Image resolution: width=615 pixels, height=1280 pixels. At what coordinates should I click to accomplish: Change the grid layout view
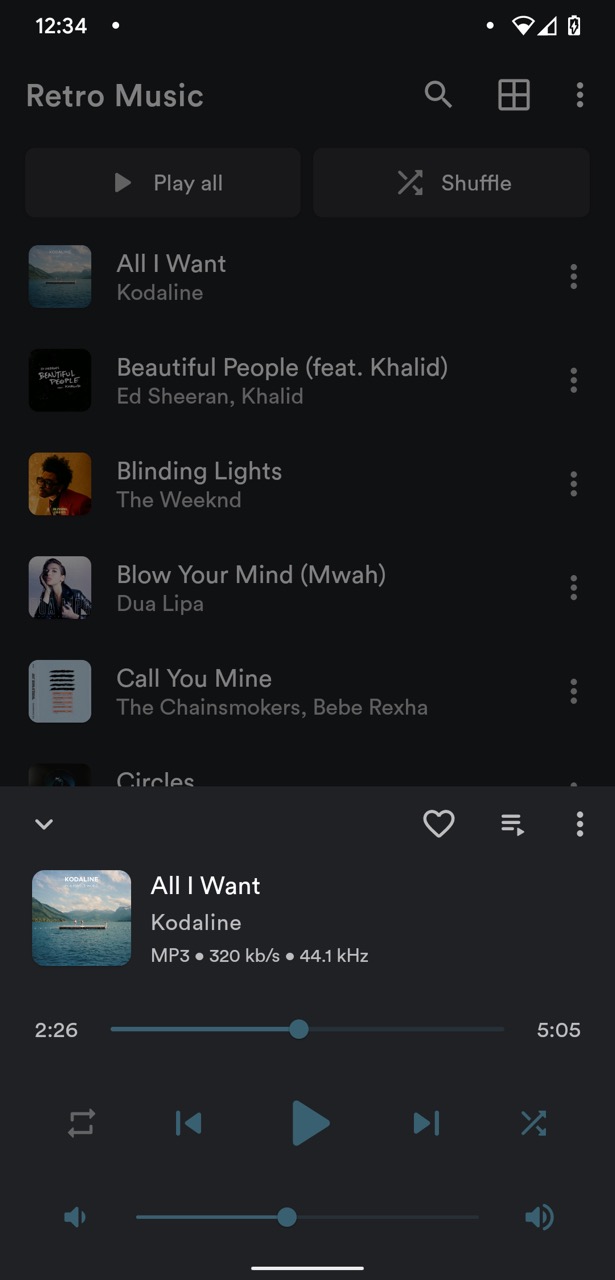(x=514, y=95)
